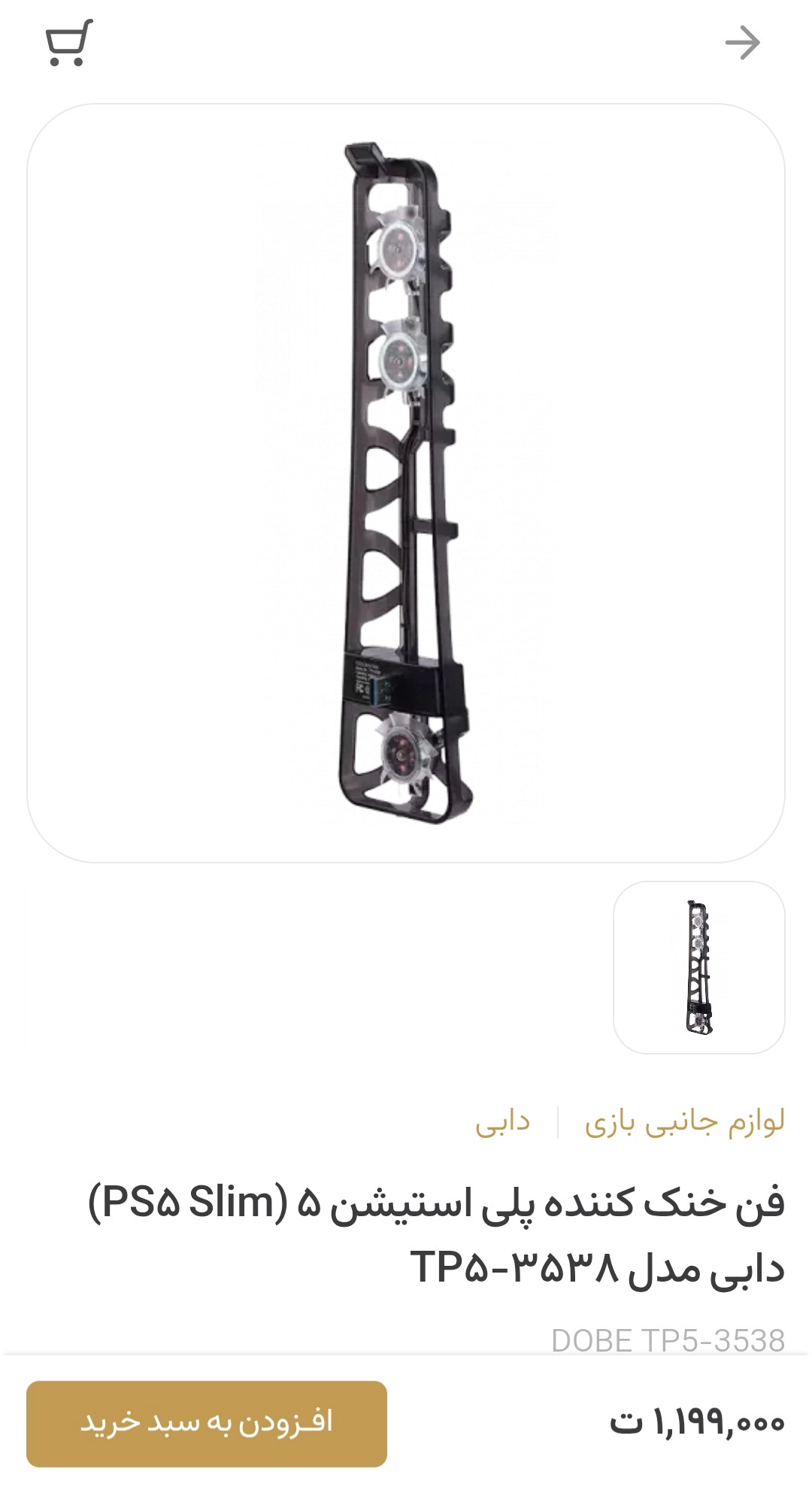This screenshot has width=812, height=1508.
Task: Select the small product thumbnail
Action: tap(698, 967)
